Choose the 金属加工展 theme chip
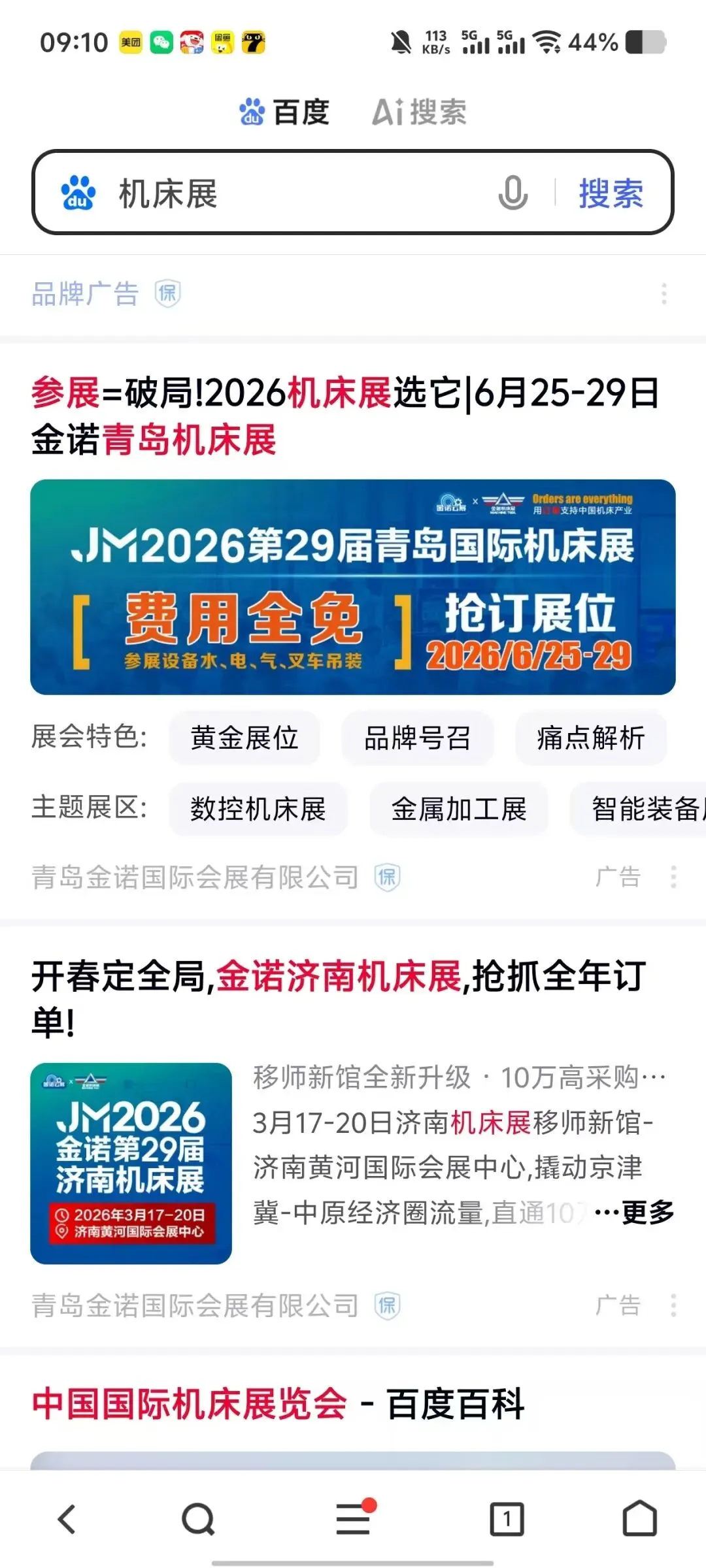This screenshot has height=1568, width=706. pyautogui.click(x=459, y=809)
